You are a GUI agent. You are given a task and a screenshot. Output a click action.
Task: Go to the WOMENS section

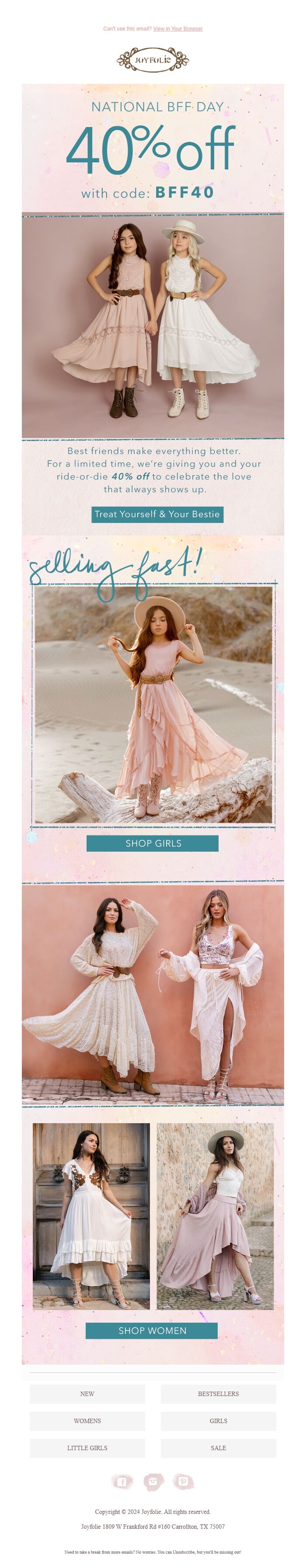coord(87,1421)
